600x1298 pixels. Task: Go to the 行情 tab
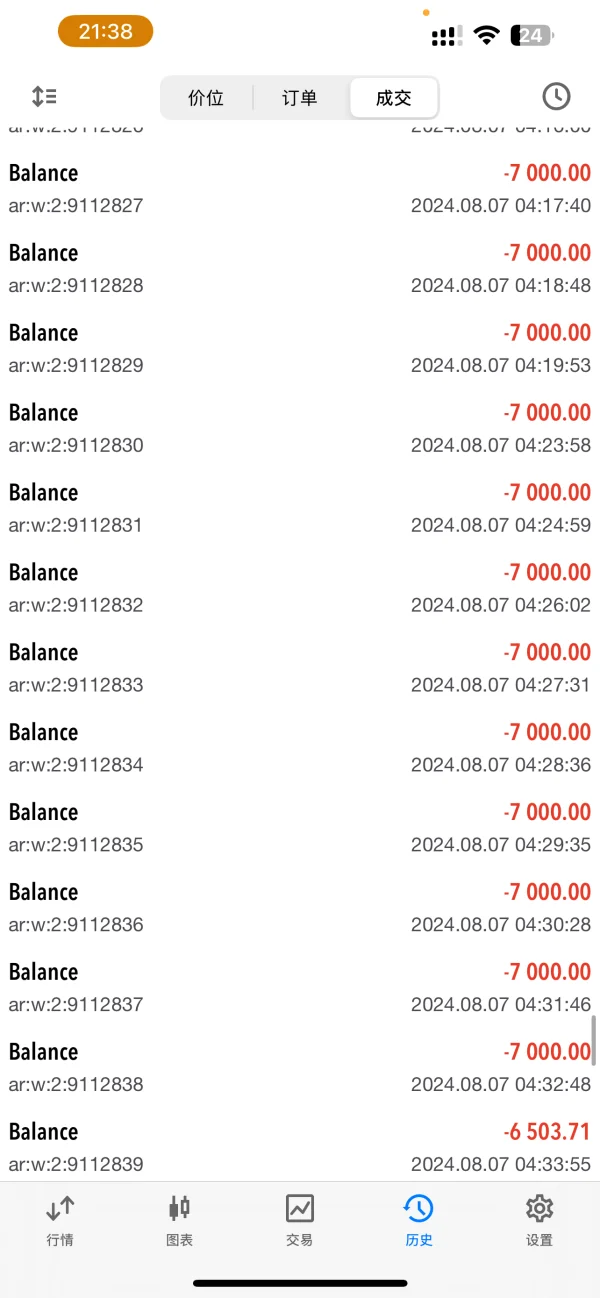(x=60, y=1220)
